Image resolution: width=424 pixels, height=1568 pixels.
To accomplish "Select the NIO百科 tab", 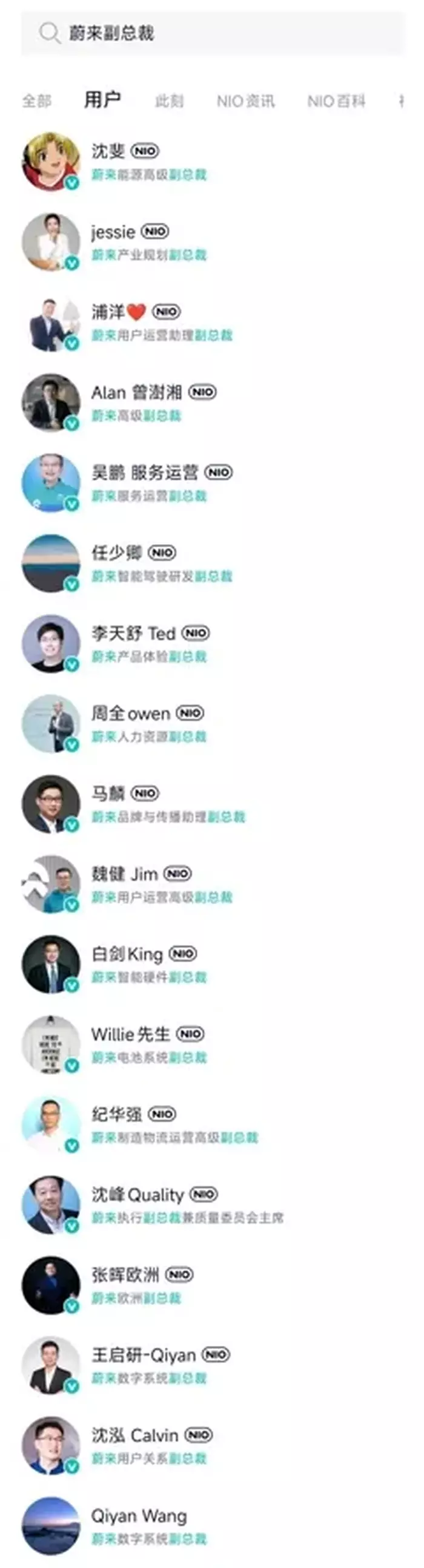I will pos(336,100).
